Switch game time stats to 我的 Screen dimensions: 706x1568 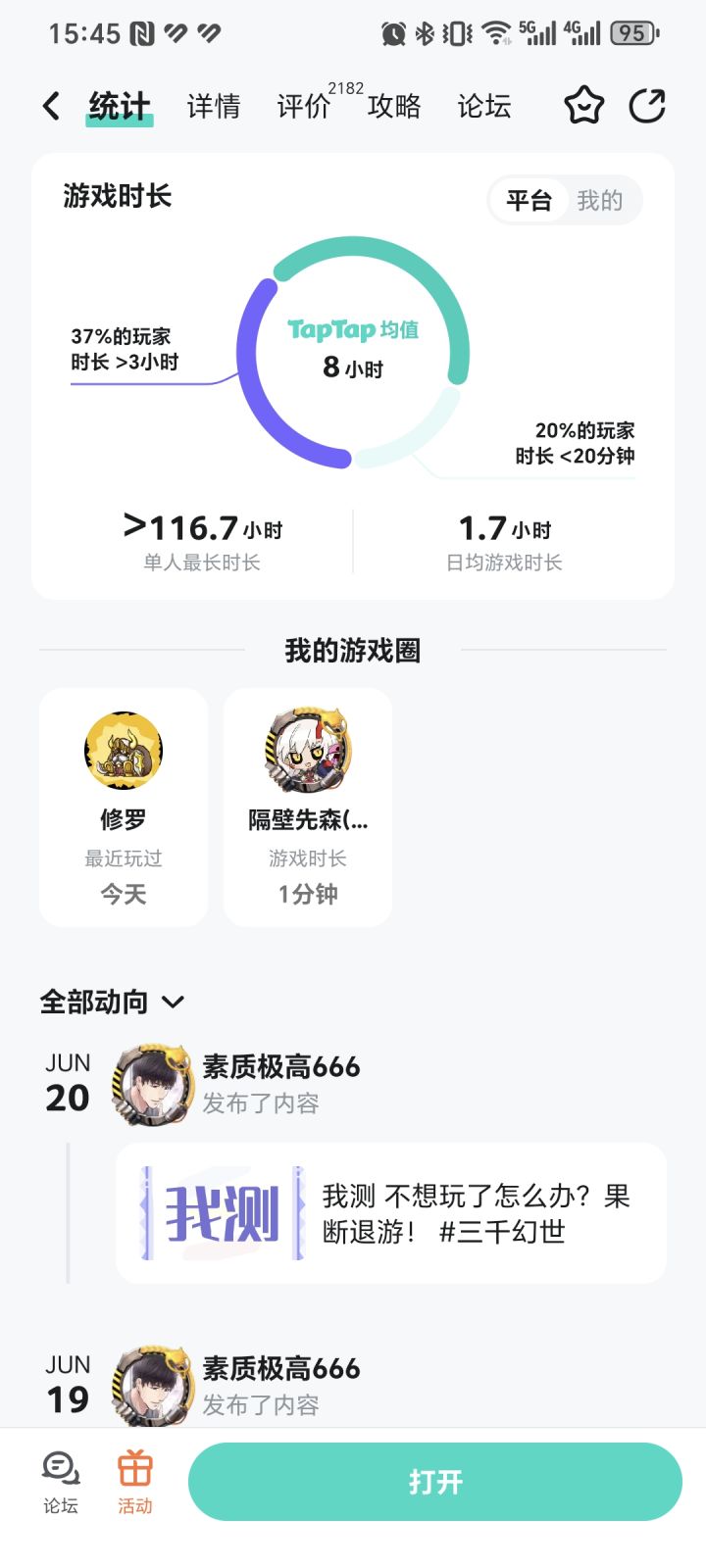coord(603,200)
